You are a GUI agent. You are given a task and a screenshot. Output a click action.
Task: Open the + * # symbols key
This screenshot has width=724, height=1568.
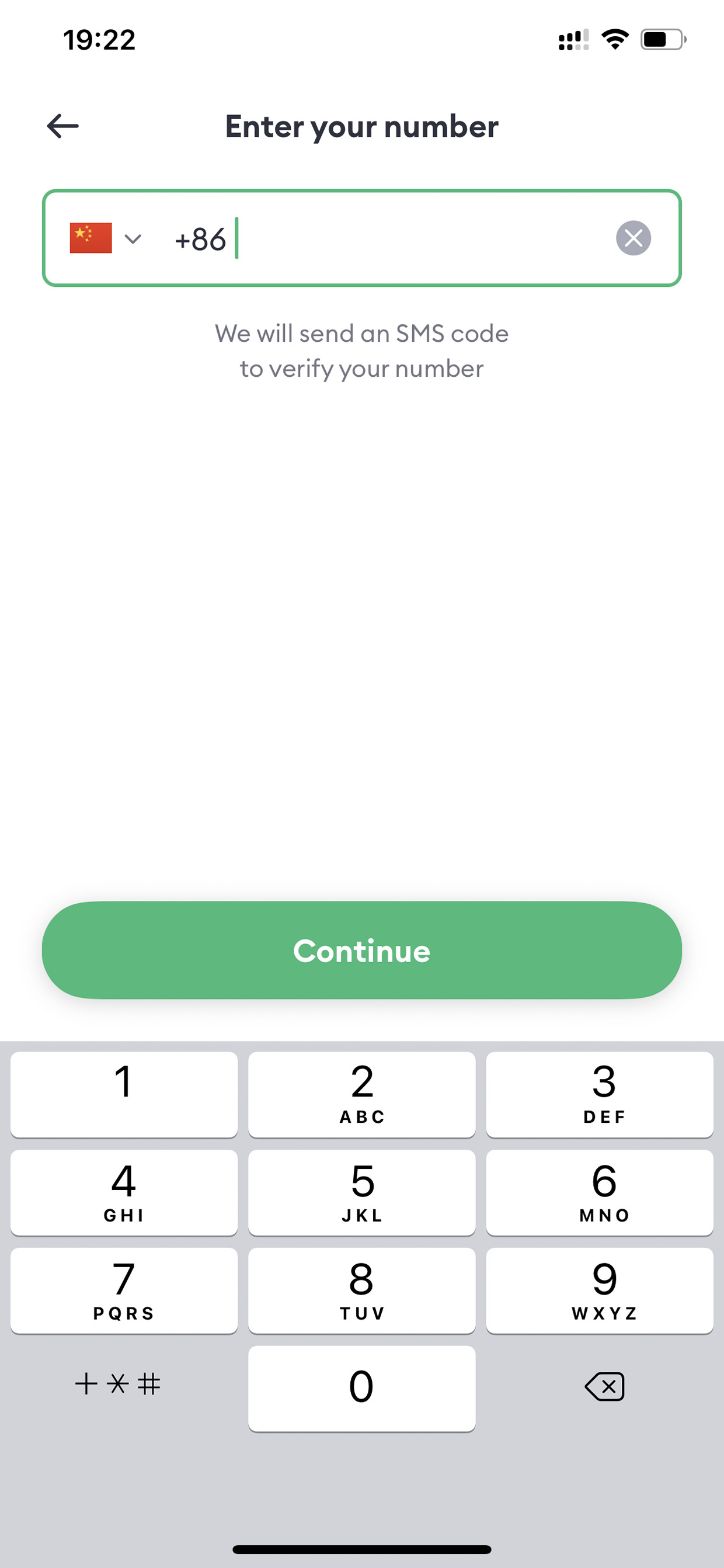point(117,1384)
